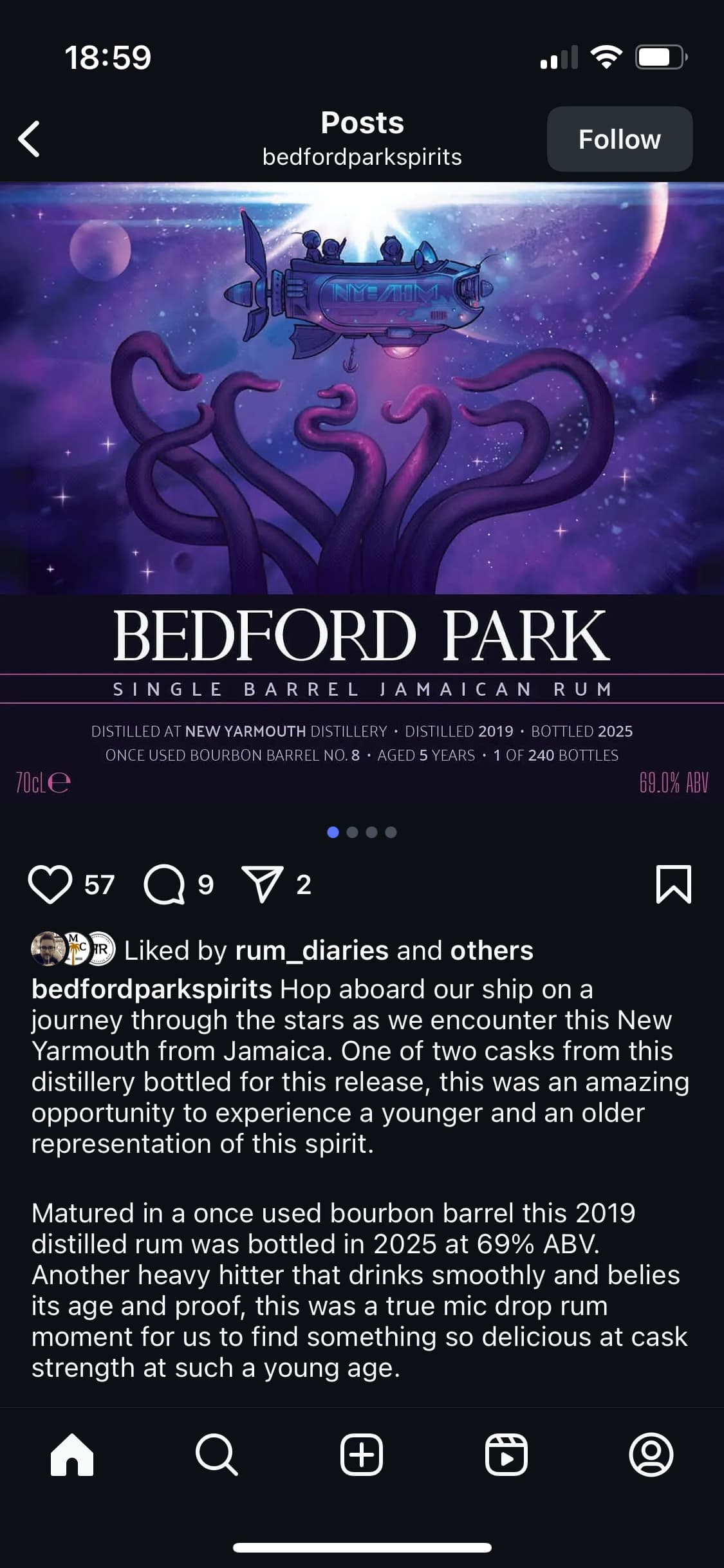The width and height of the screenshot is (724, 1568).
Task: Like this Bedford Park post
Action: [50, 884]
